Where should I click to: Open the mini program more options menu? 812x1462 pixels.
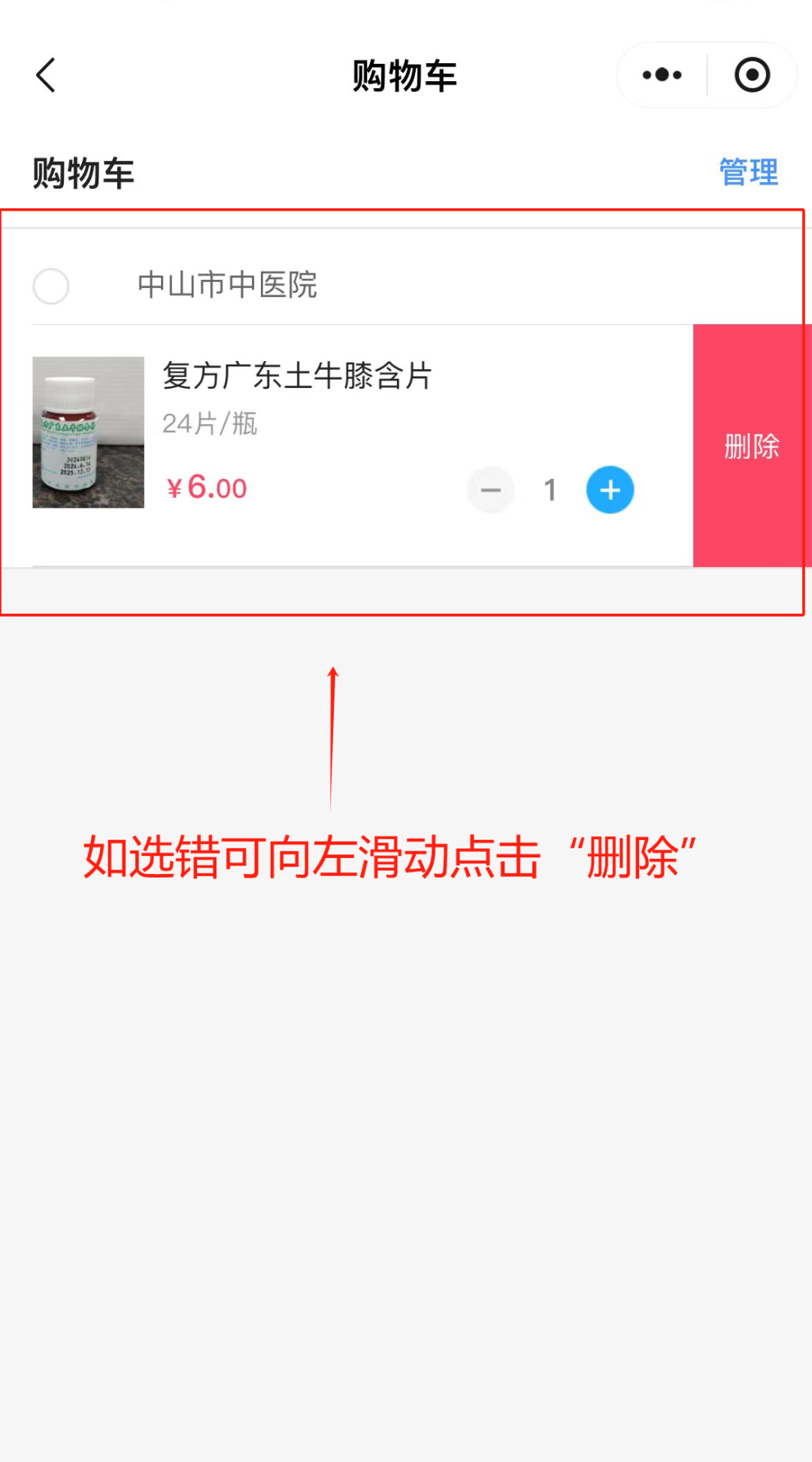662,75
